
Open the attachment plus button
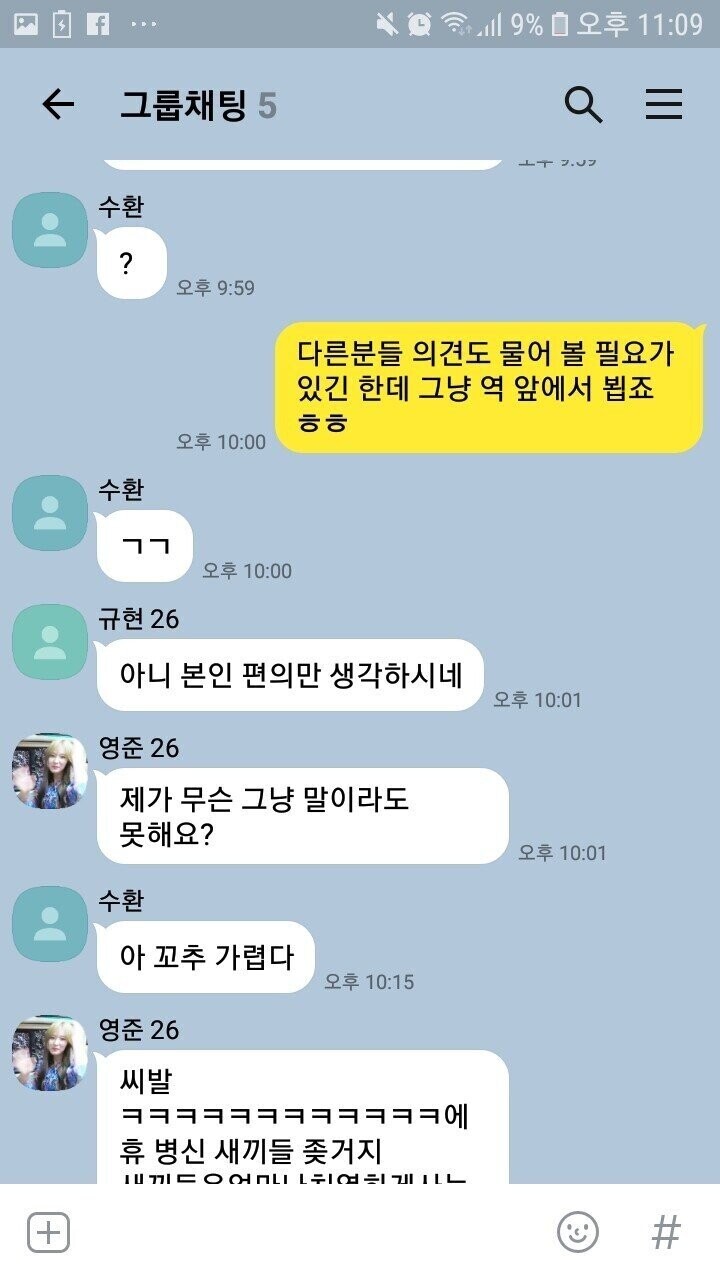(x=48, y=1232)
